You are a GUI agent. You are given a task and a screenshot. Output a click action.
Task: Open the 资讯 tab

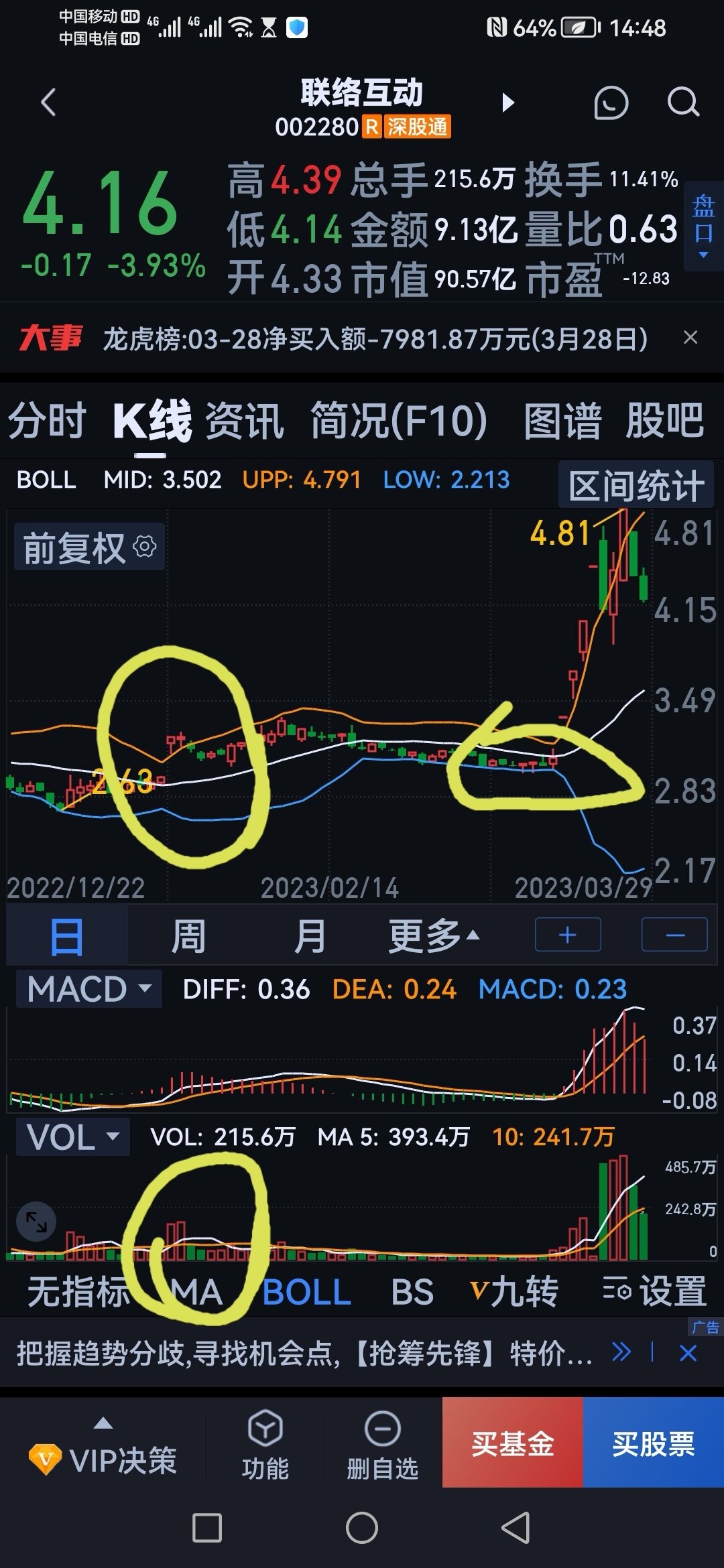pos(244,421)
